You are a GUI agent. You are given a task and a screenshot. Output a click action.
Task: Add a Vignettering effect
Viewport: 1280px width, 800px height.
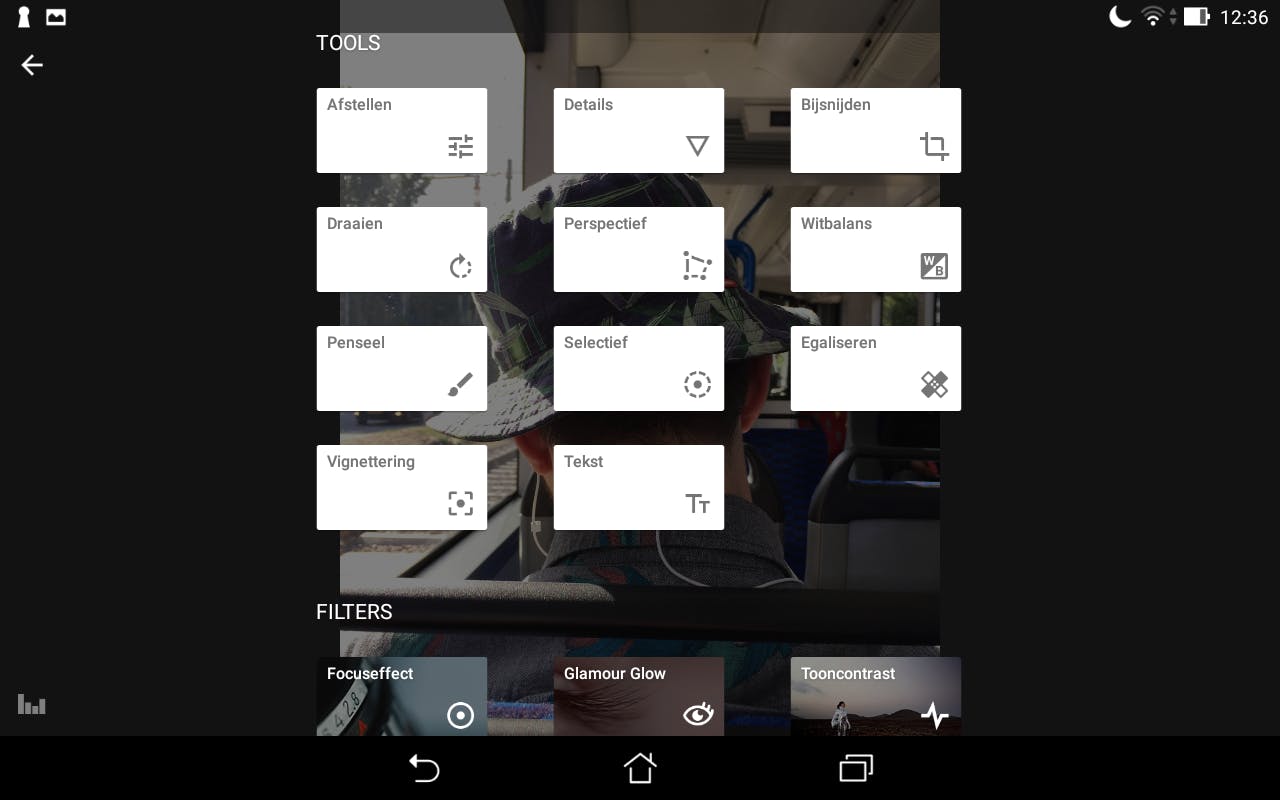click(x=402, y=487)
